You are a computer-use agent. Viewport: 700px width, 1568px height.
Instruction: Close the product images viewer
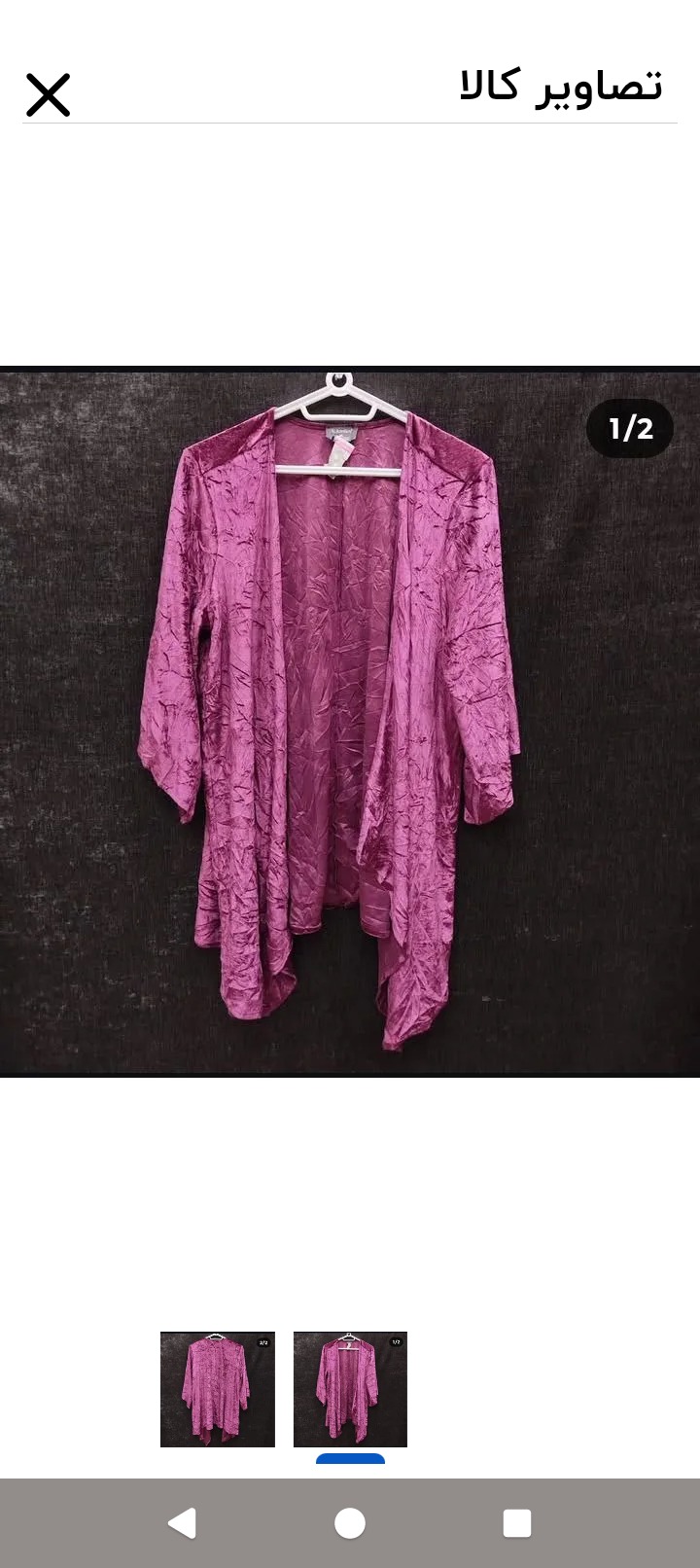pos(48,95)
